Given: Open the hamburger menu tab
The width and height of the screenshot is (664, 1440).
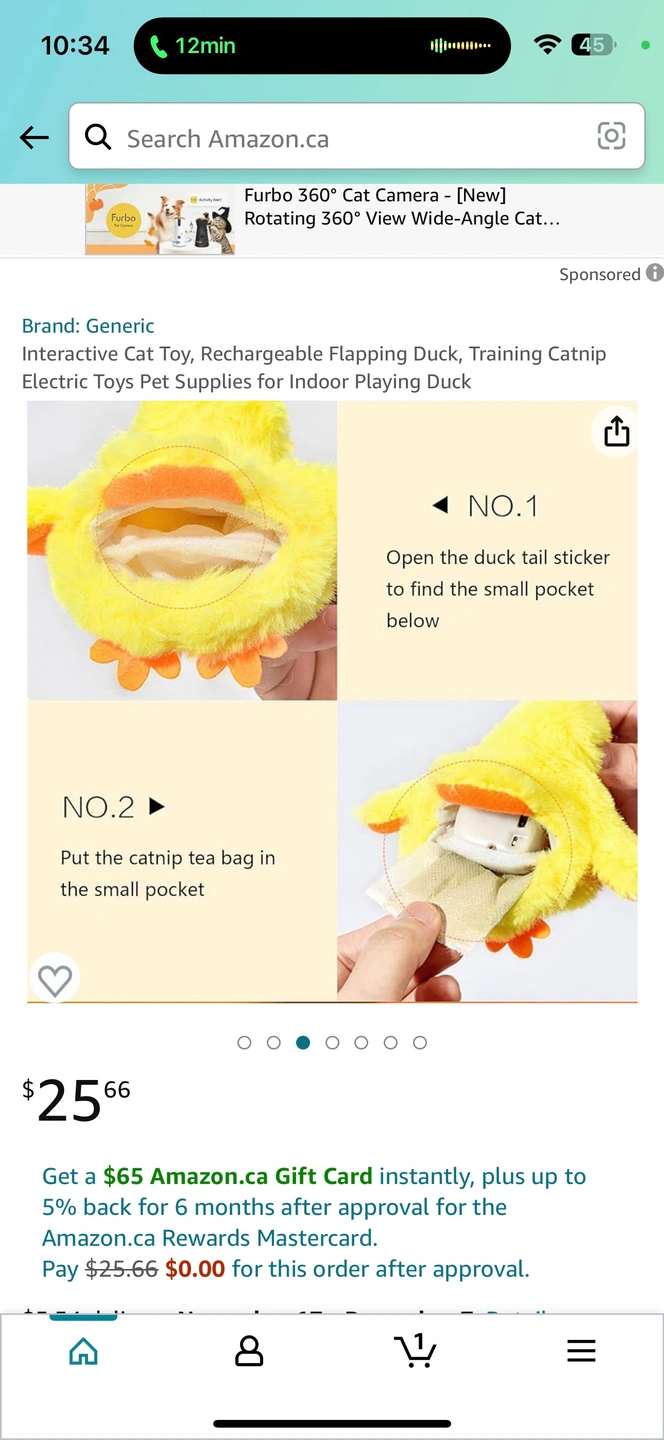Looking at the screenshot, I should pyautogui.click(x=581, y=1352).
